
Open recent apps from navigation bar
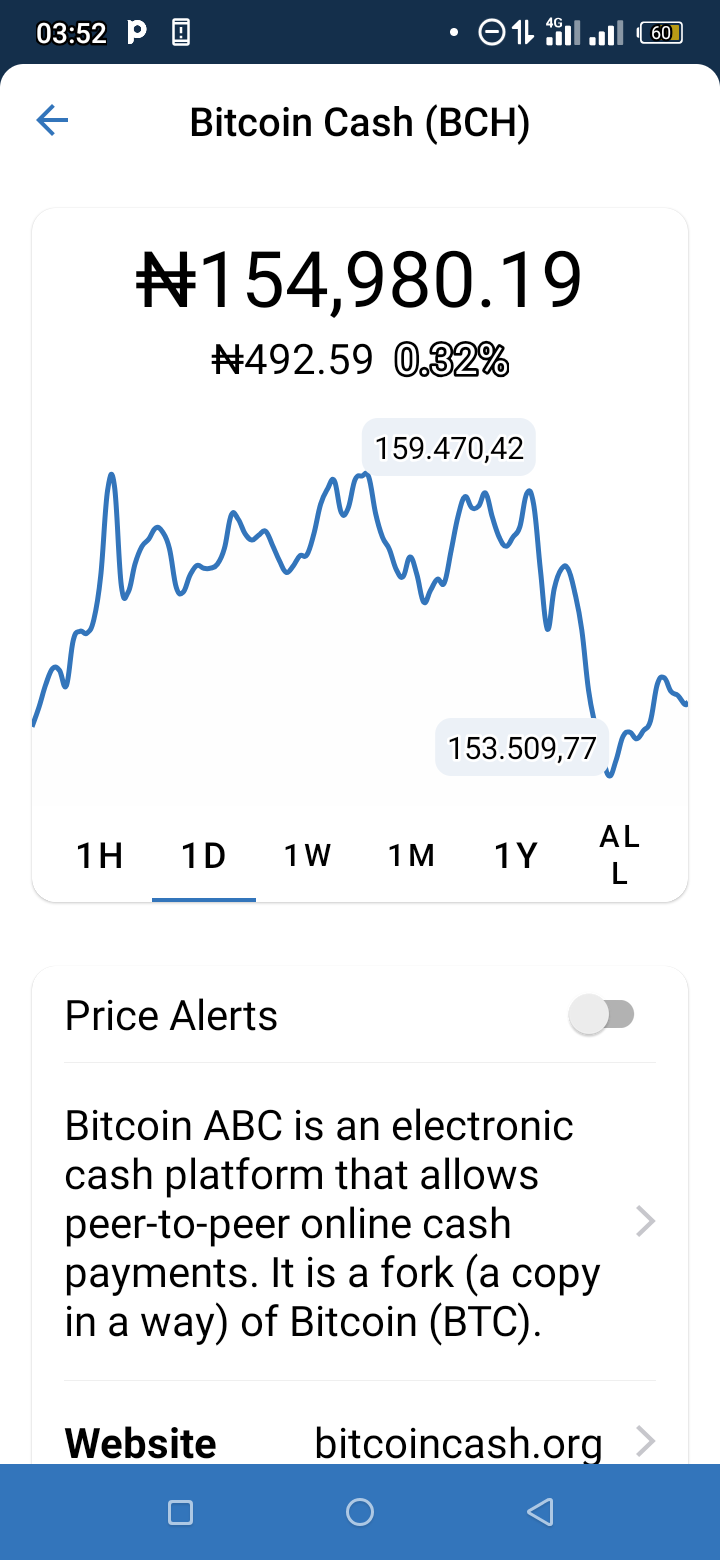180,1512
